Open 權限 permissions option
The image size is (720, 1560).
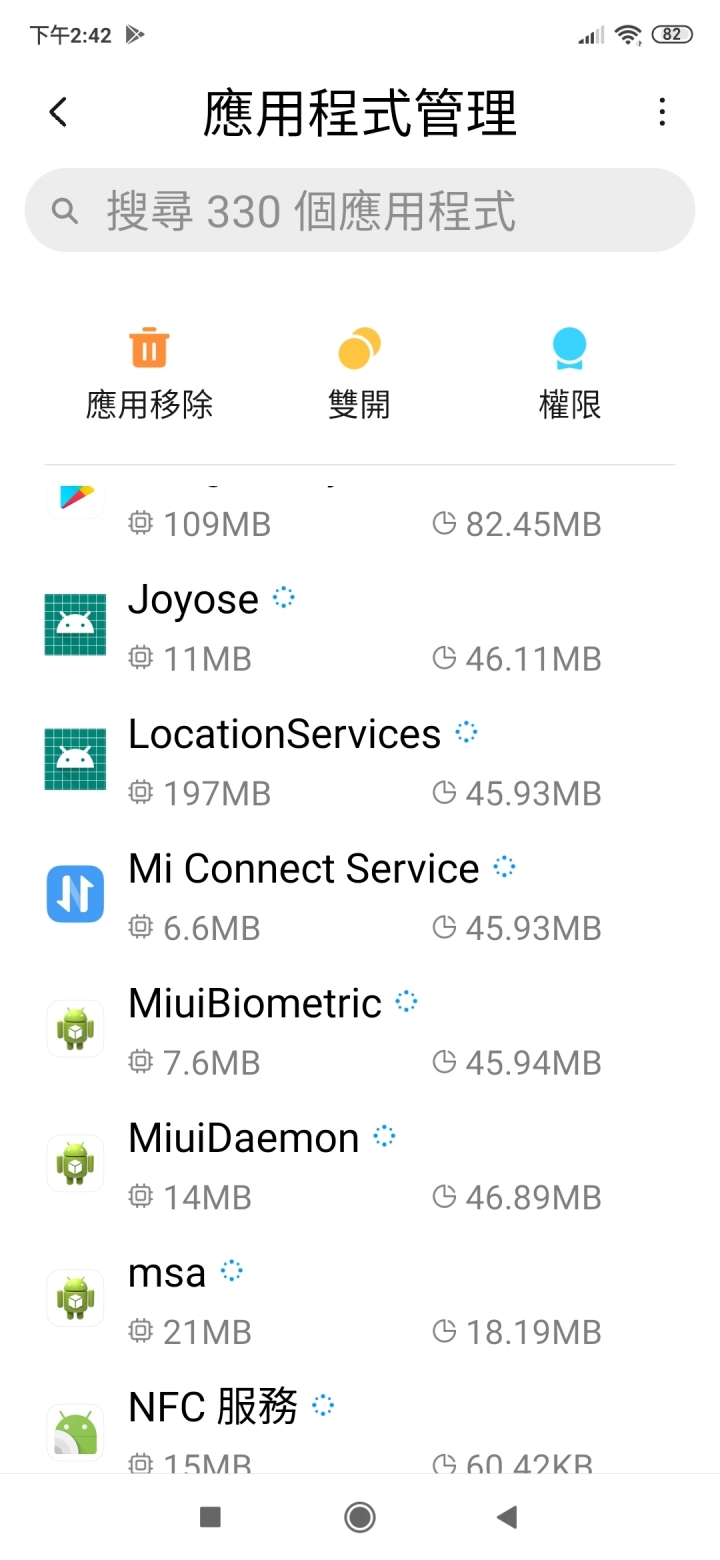(569, 373)
